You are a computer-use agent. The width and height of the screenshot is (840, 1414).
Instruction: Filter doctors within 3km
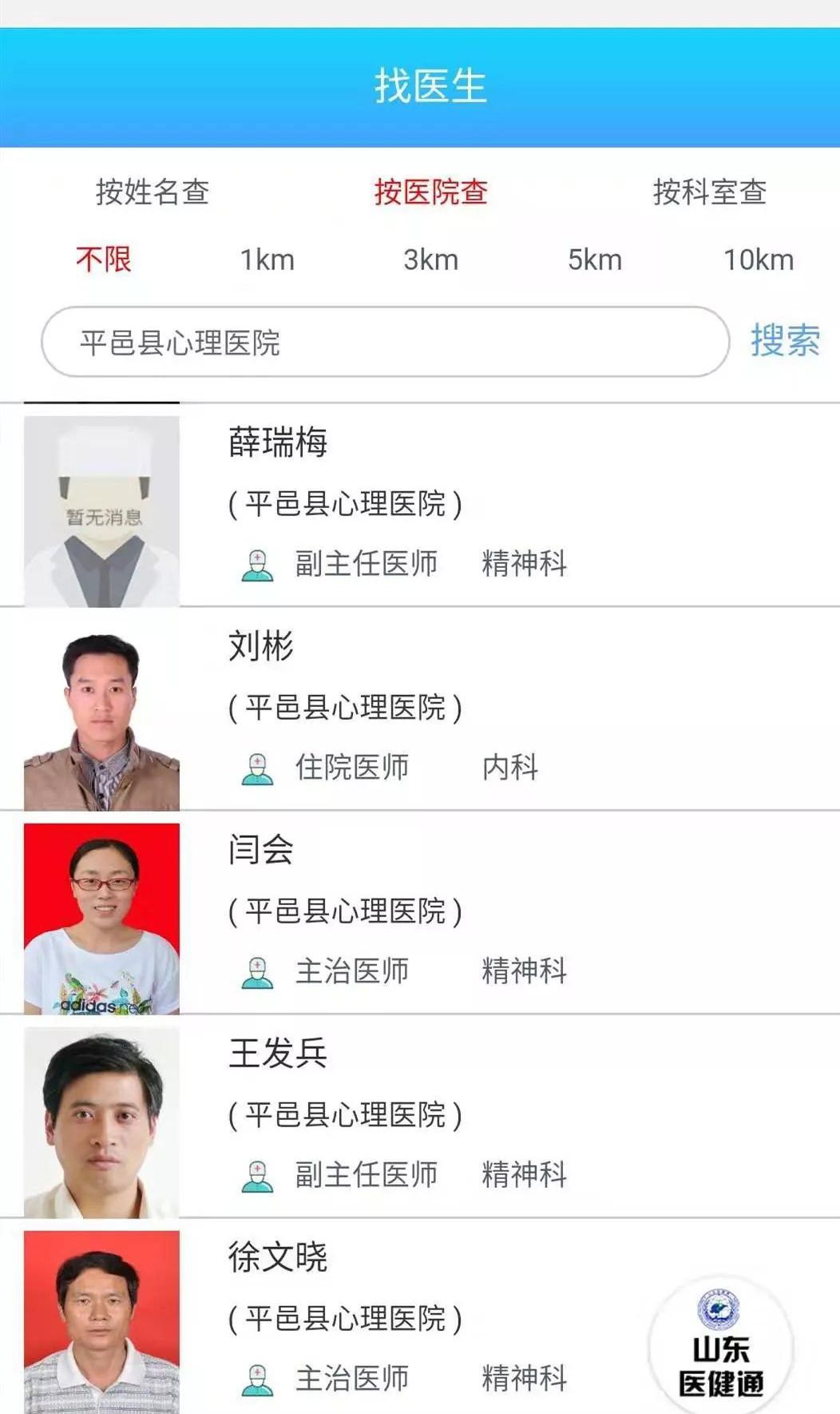click(x=430, y=260)
